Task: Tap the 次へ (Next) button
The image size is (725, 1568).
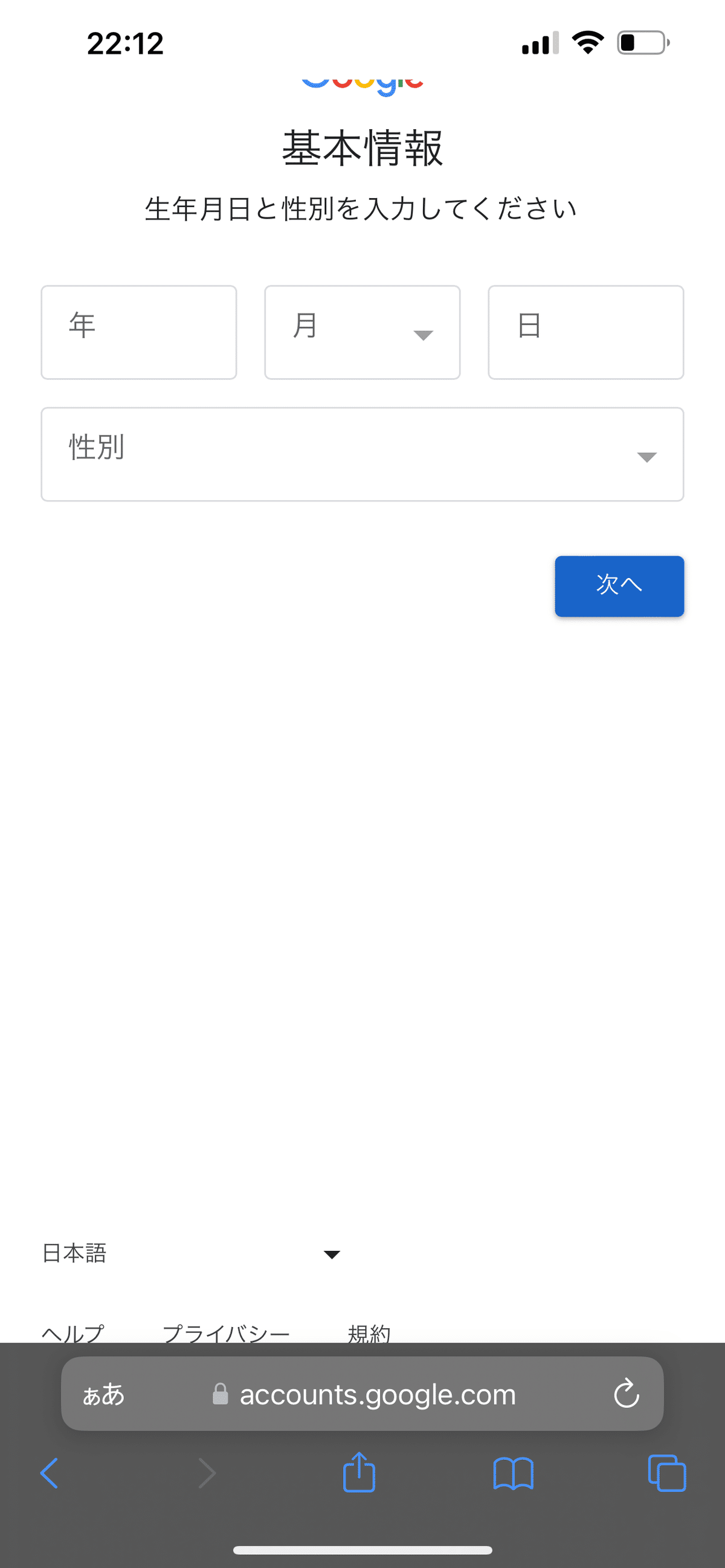Action: [619, 586]
